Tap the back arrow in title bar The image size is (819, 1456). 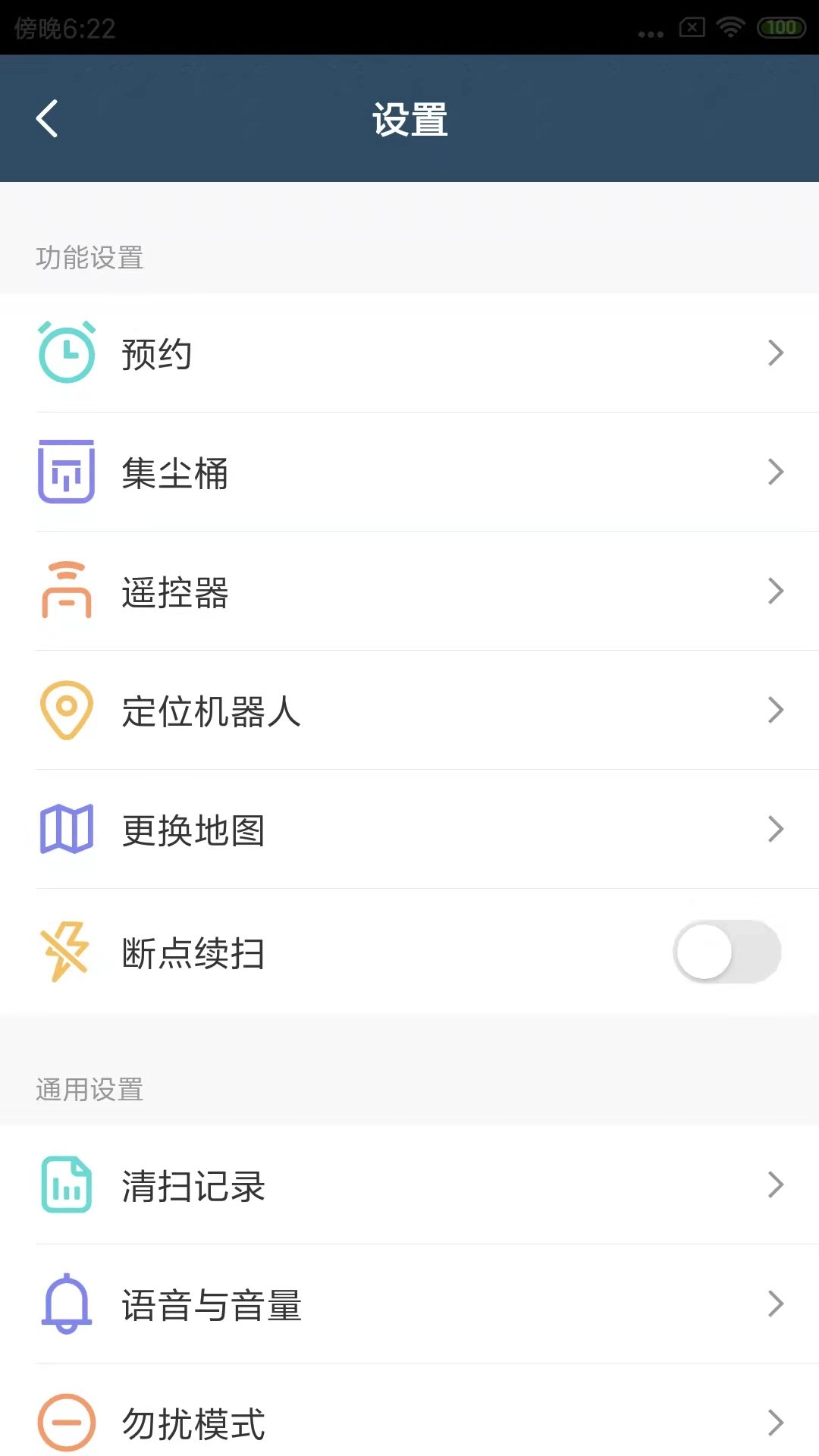tap(47, 119)
